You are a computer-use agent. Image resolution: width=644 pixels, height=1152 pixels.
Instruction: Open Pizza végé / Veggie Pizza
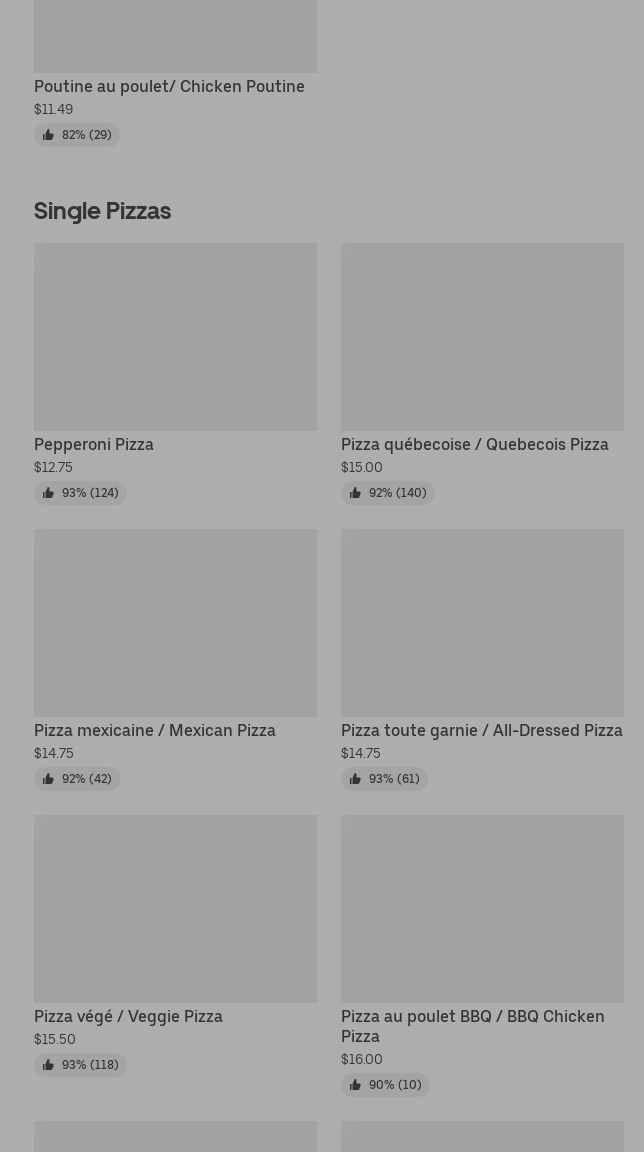point(175,910)
